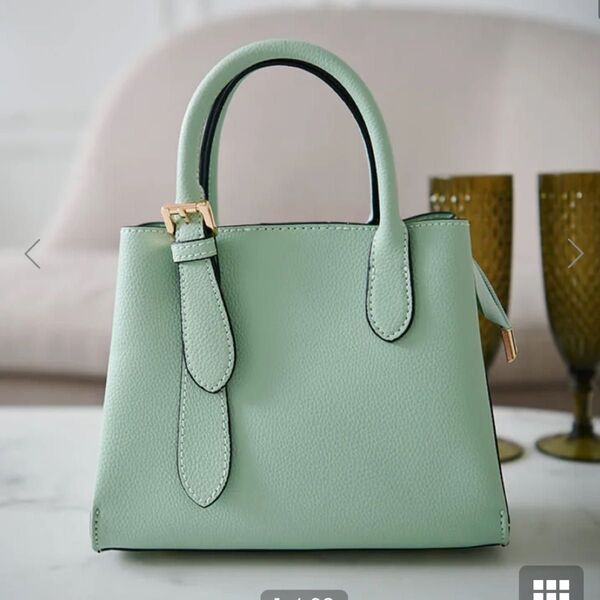Go to the previous product image
This screenshot has height=600, width=600.
point(33,253)
